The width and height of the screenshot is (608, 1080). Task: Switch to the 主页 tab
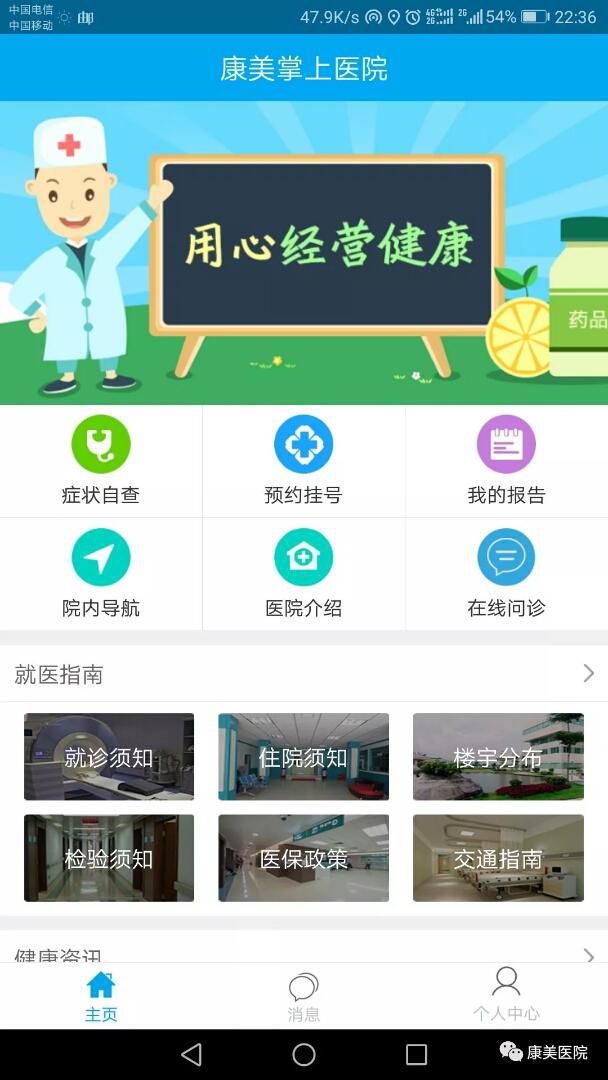pyautogui.click(x=101, y=996)
